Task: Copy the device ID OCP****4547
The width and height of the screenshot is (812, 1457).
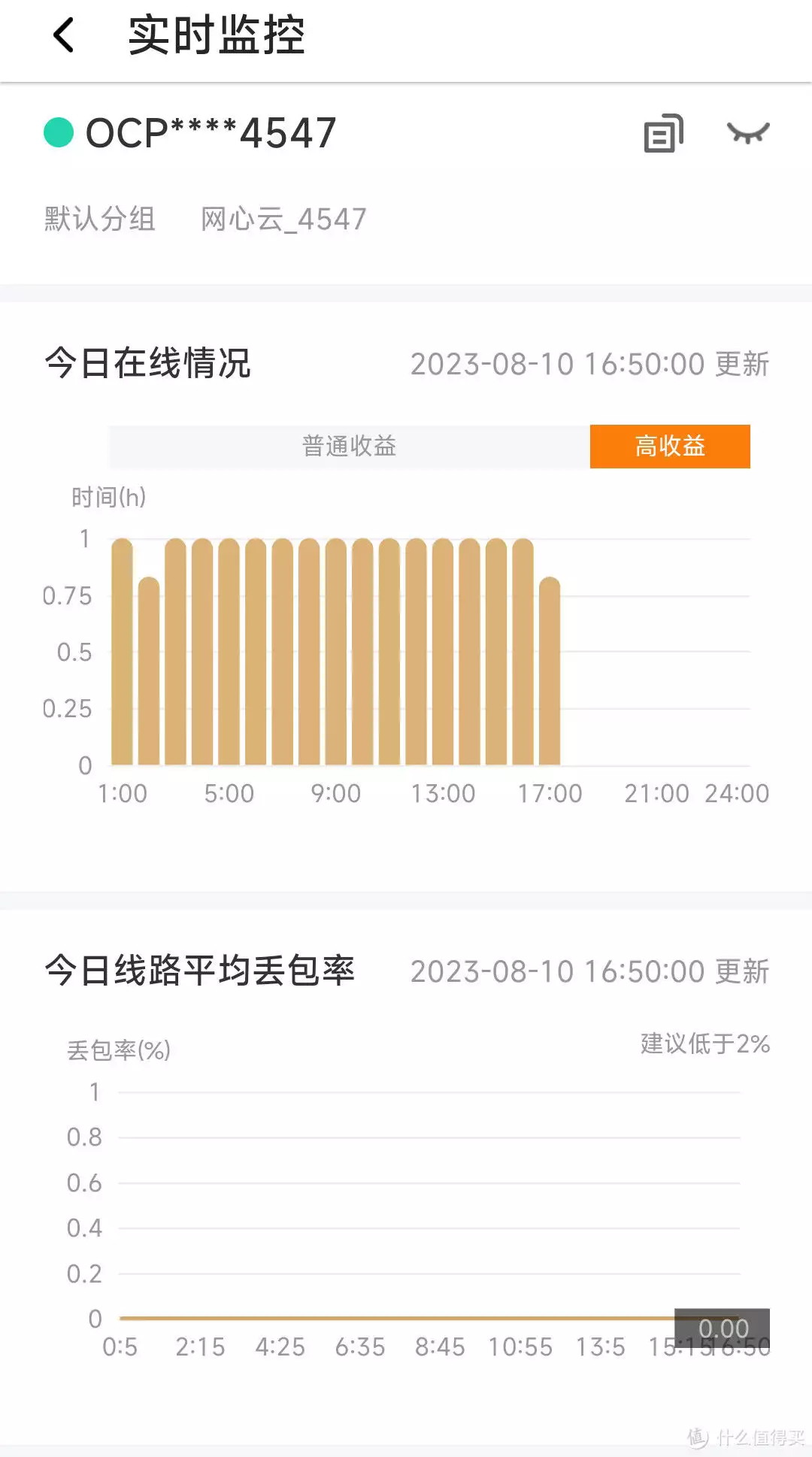Action: click(x=663, y=134)
